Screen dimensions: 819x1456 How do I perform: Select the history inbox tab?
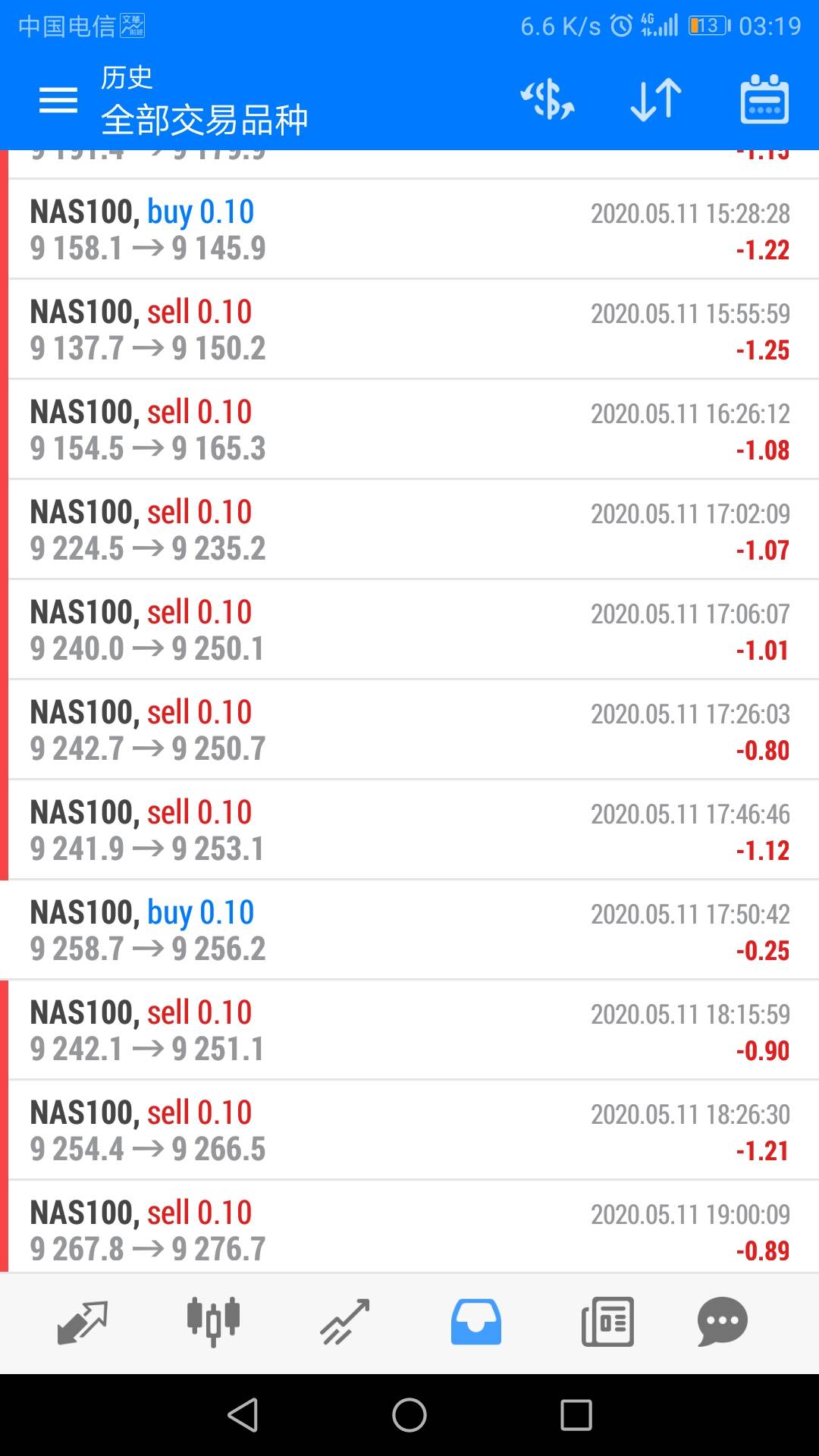[475, 1323]
